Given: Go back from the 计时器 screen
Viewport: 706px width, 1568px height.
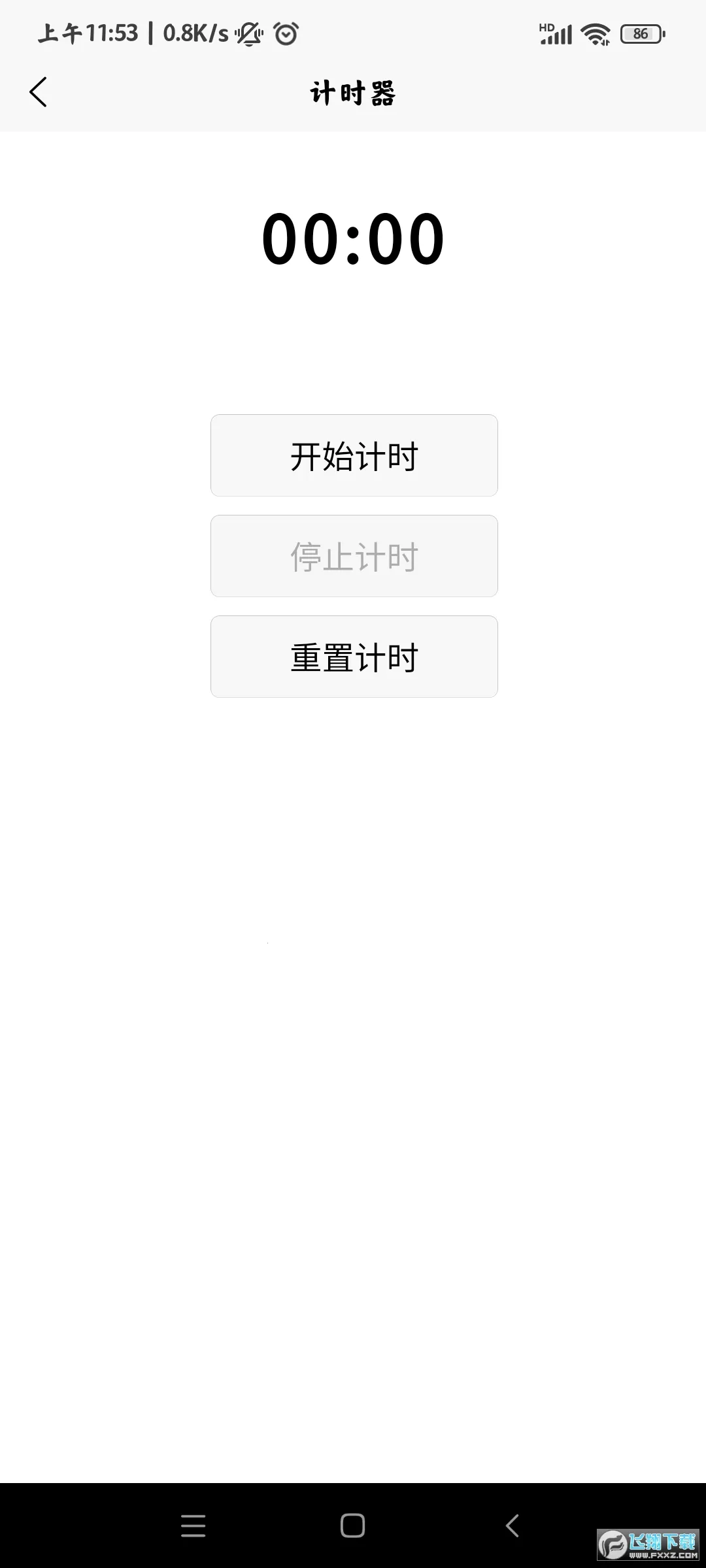Looking at the screenshot, I should 39,92.
